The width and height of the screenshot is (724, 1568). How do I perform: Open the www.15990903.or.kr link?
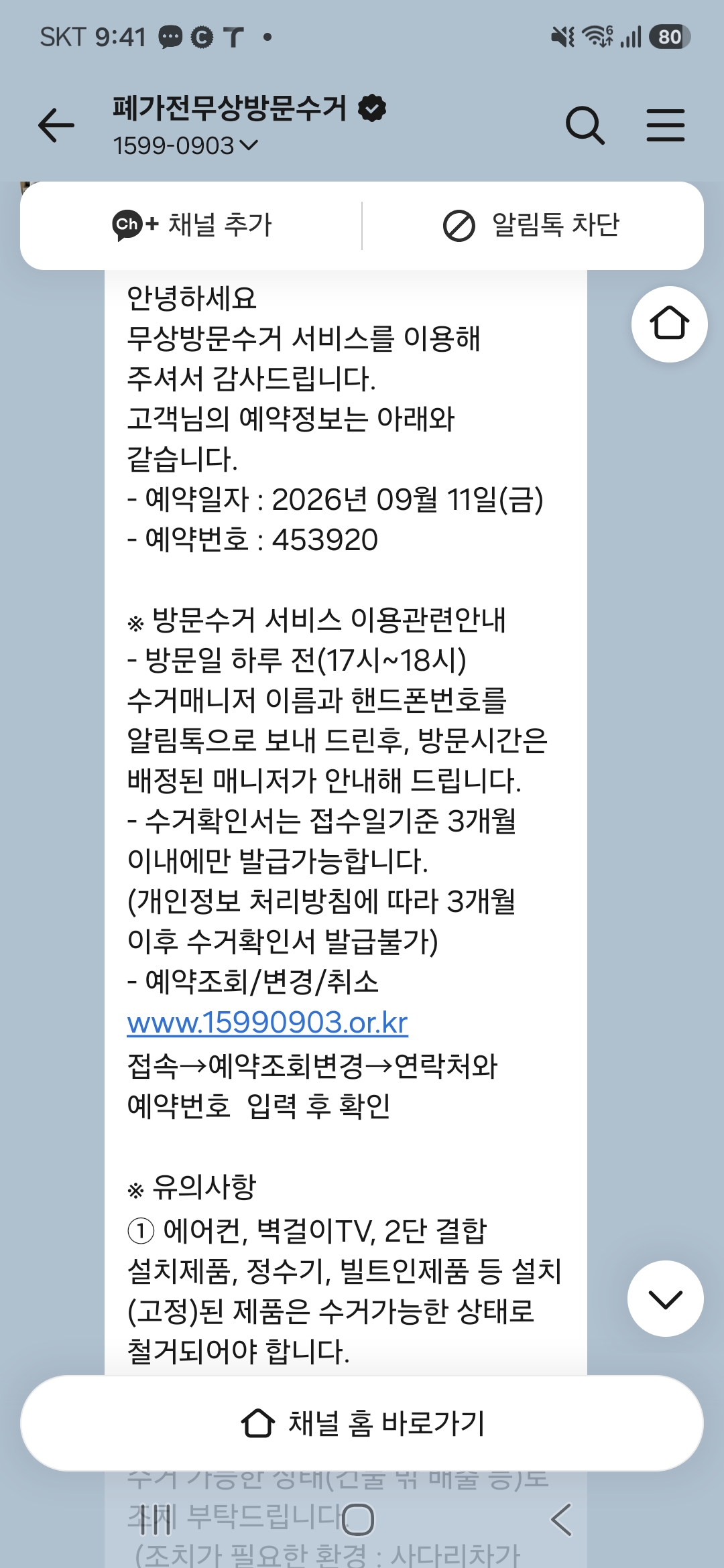click(x=267, y=1023)
